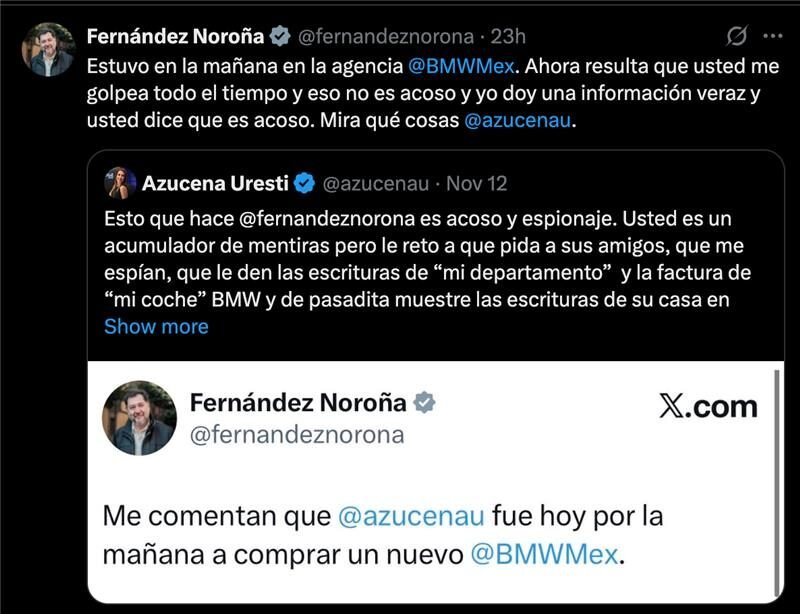Tap the Grok explain icon

click(736, 36)
